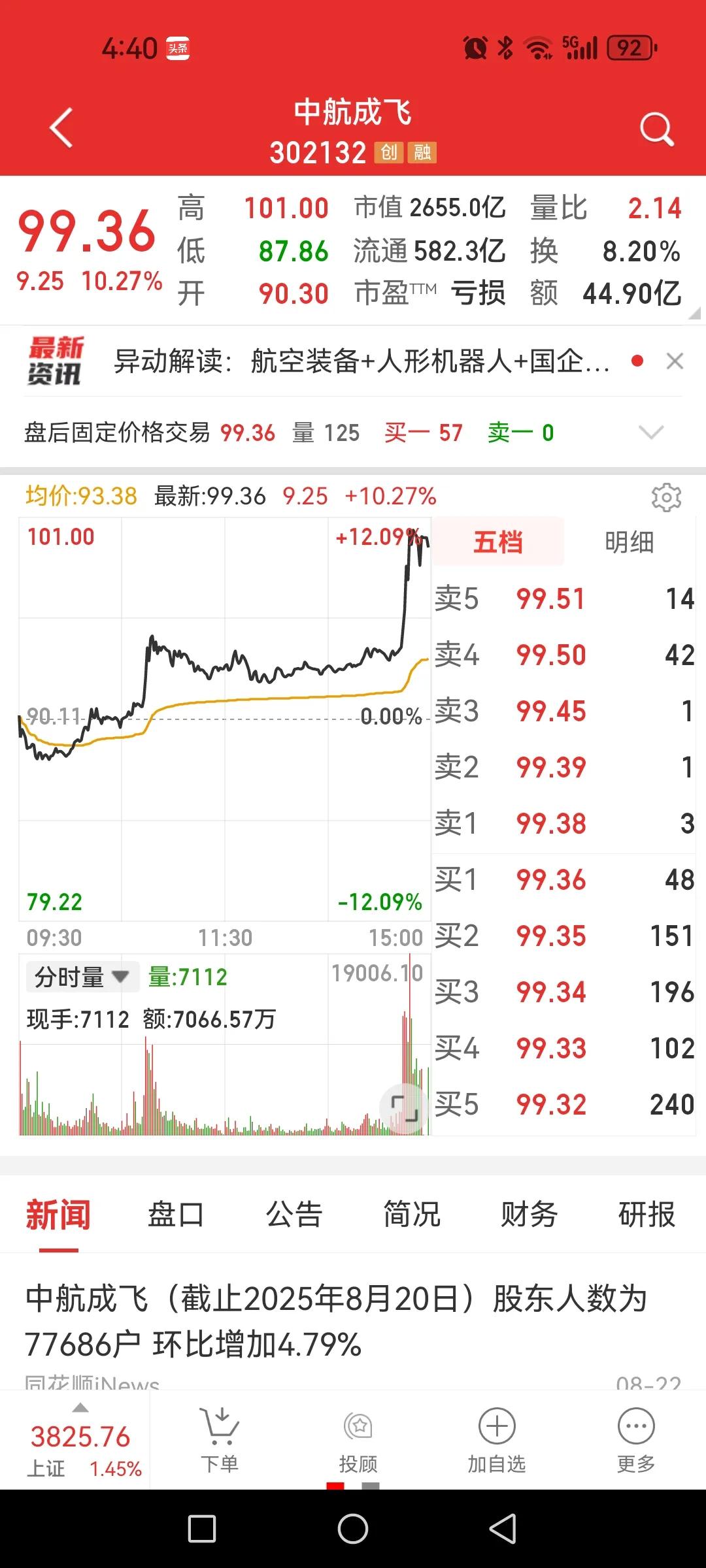This screenshot has width=706, height=1568.
Task: Open the news article on 股东人数为77686户
Action: (x=337, y=1321)
